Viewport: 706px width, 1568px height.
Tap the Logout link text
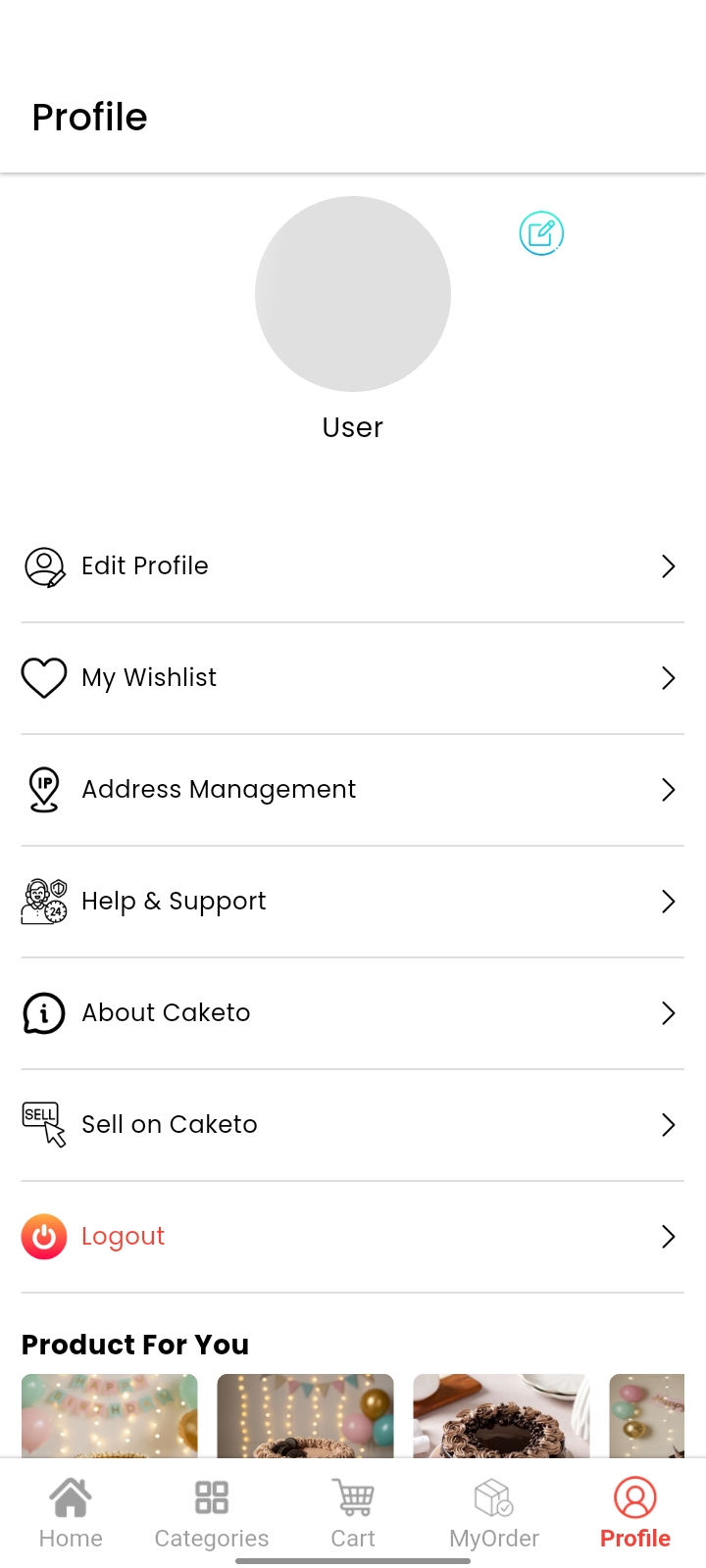123,1236
